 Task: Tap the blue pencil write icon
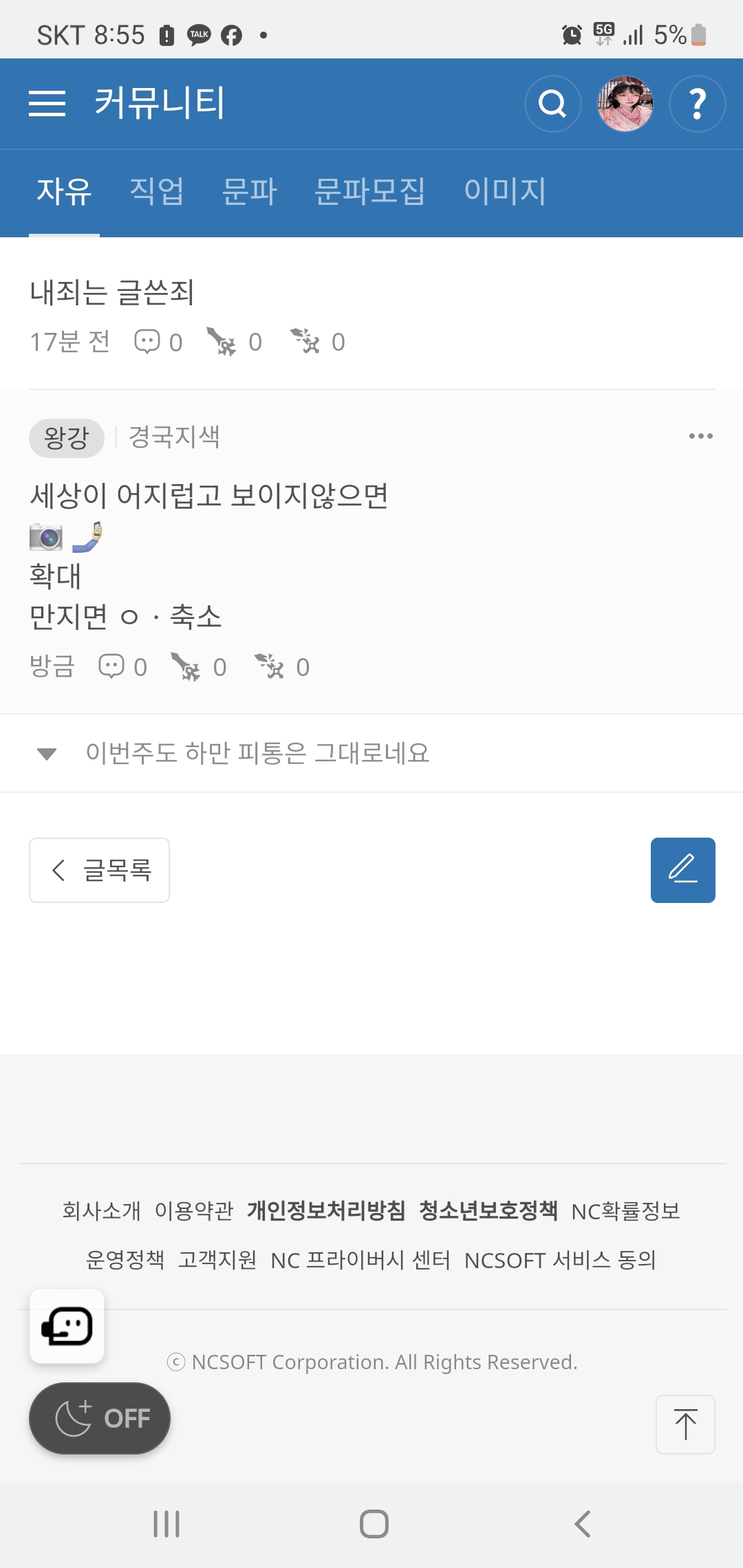pos(682,870)
